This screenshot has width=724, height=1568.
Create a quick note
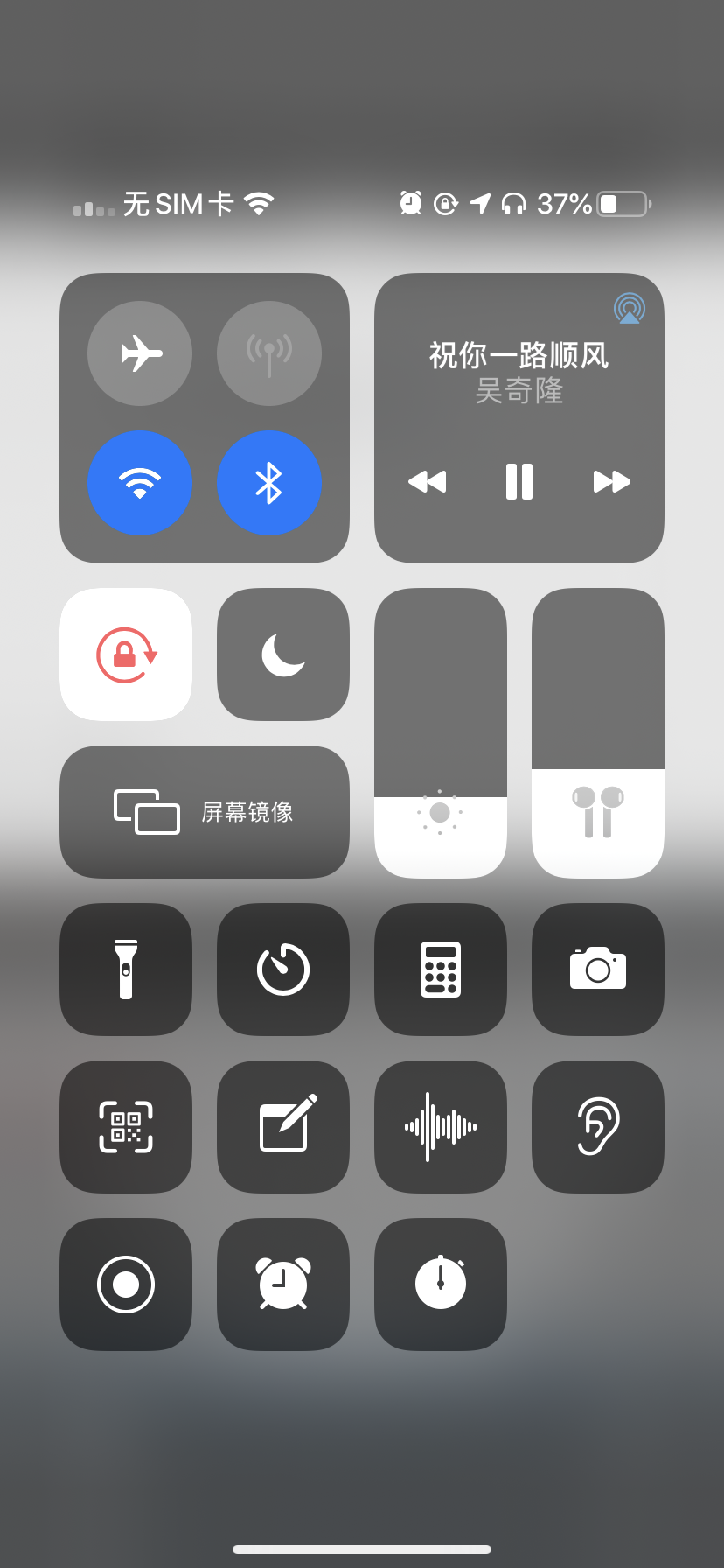tap(283, 1127)
